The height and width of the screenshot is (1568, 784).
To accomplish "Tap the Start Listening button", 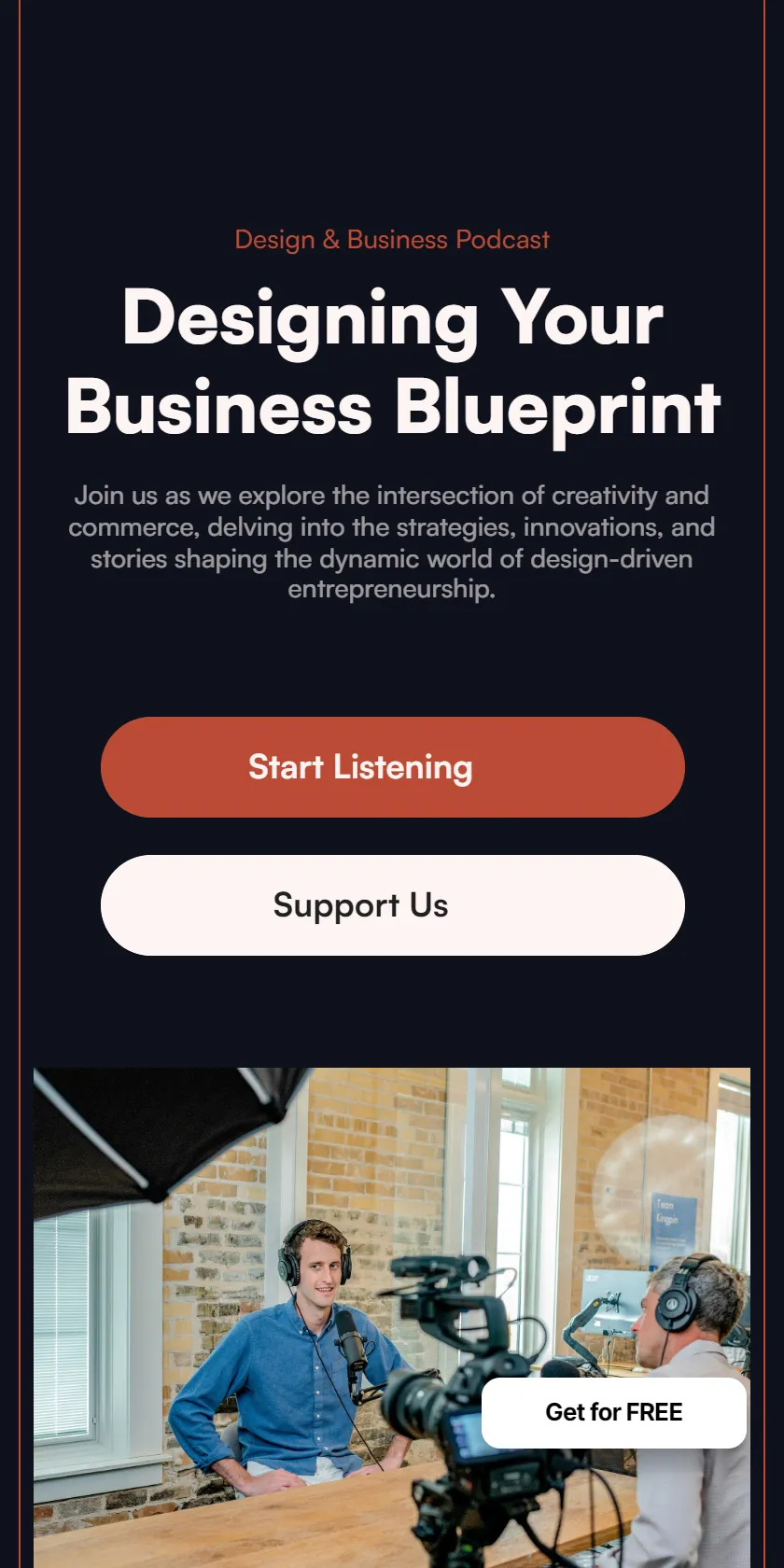I will [x=392, y=767].
